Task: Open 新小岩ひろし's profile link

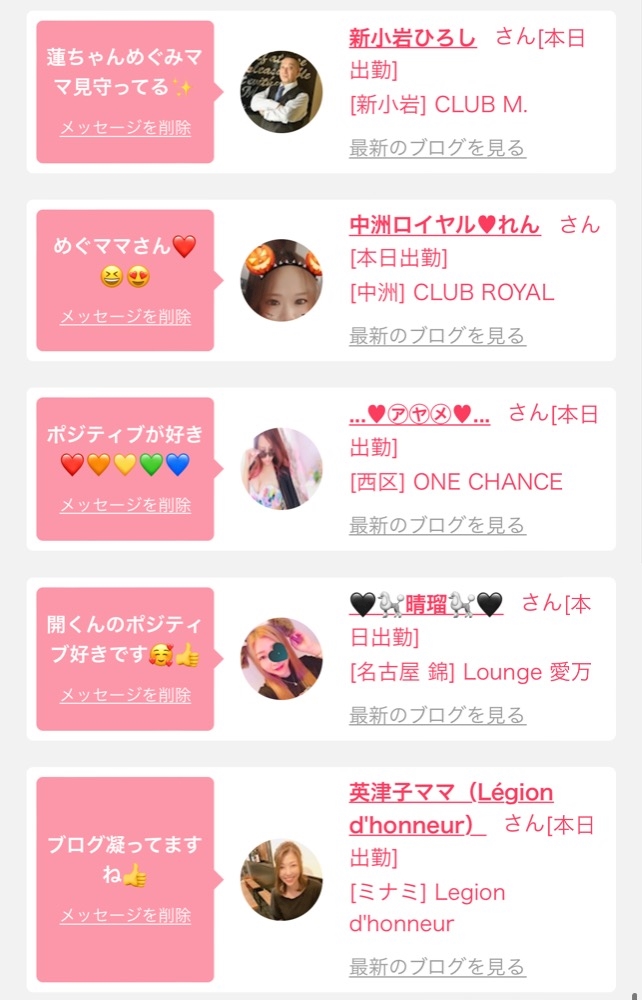Action: click(x=412, y=38)
